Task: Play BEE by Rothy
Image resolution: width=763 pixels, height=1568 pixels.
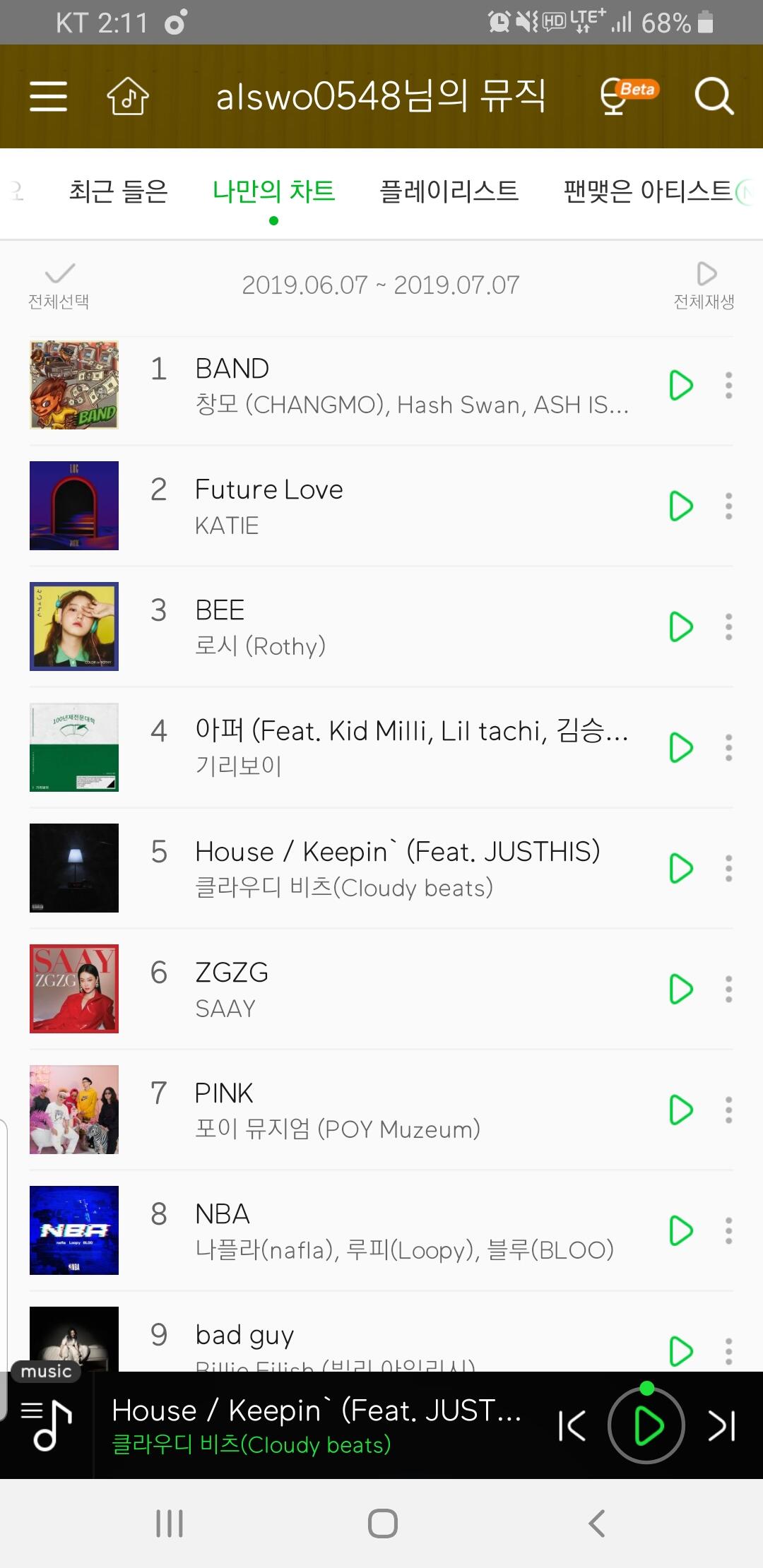Action: pos(680,627)
